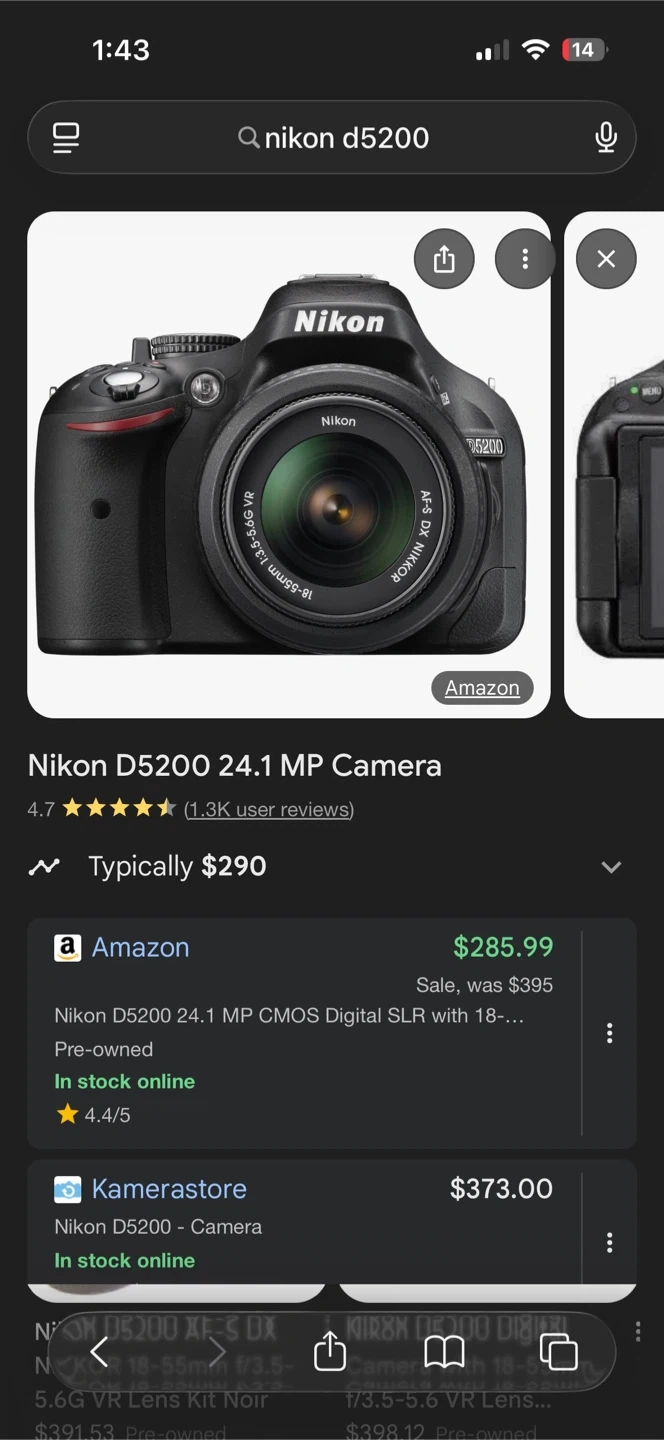Open more options for the Amazon offer
Image resolution: width=664 pixels, height=1440 pixels.
pos(609,1033)
